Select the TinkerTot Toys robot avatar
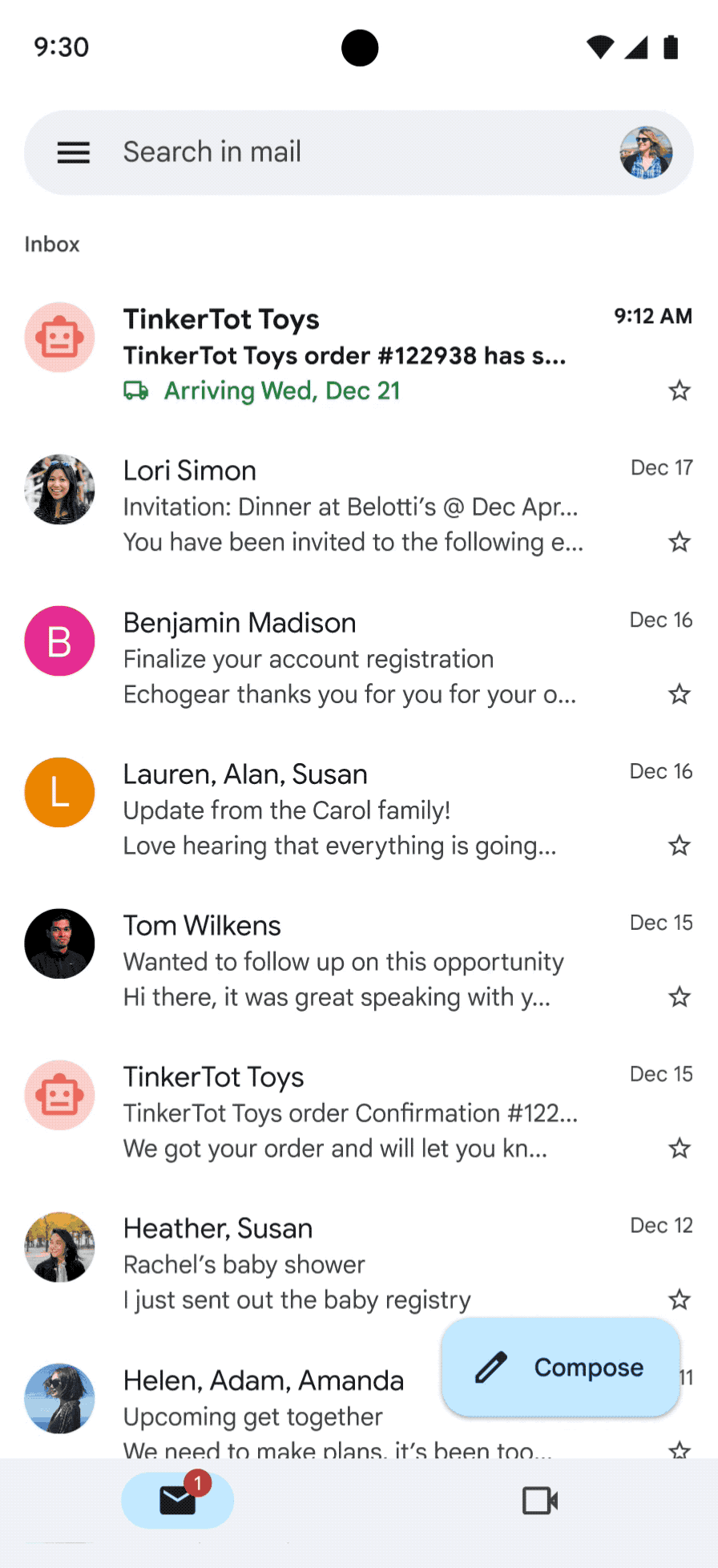This screenshot has height=1568, width=718. (x=59, y=337)
